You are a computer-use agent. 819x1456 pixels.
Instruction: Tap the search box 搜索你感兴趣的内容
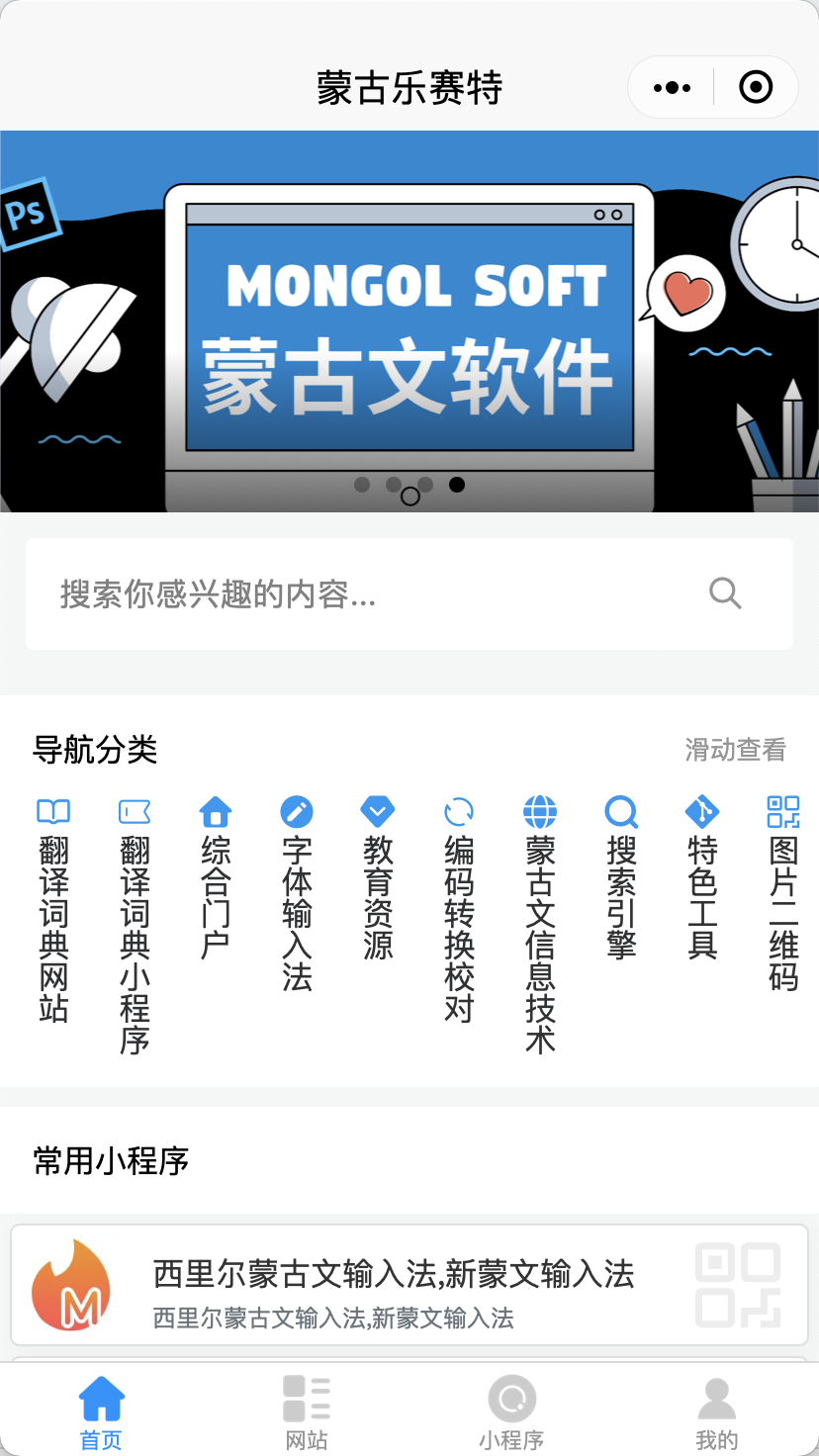click(376, 594)
